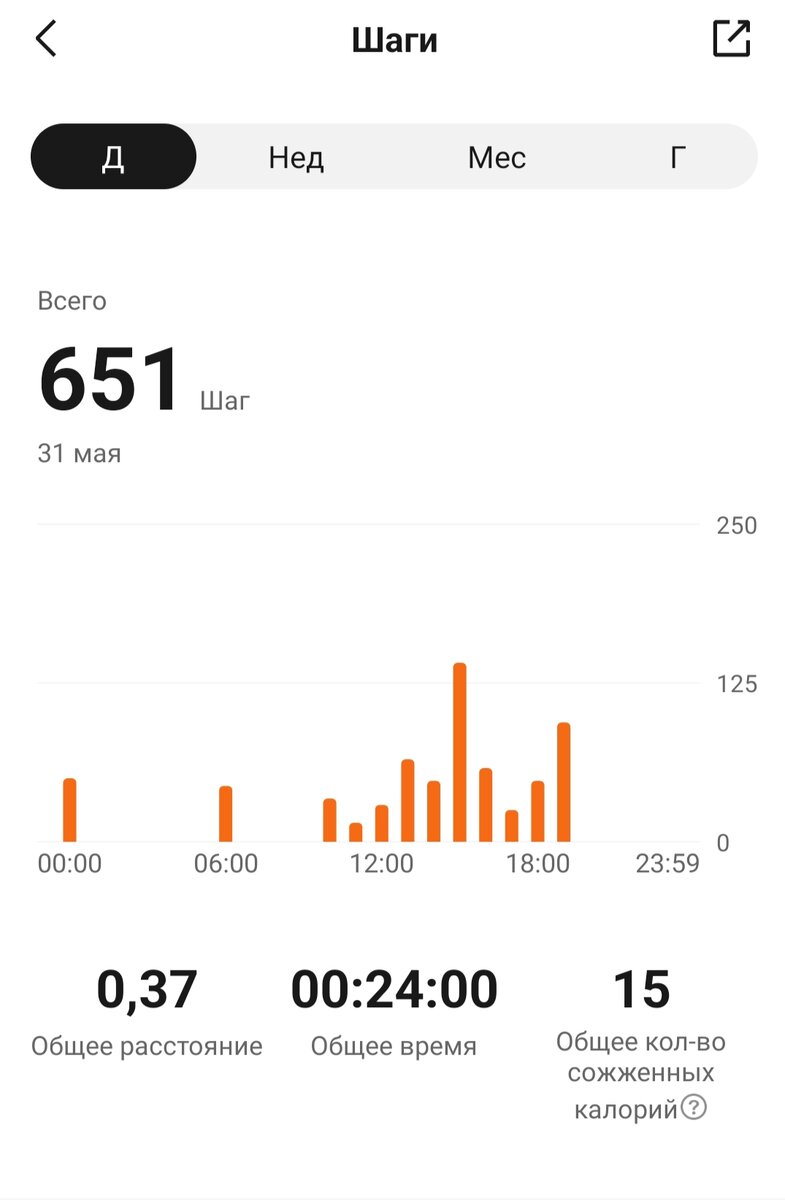Screen dimensions: 785x1200
Task: Tap the 250 value on the y-axis
Action: [736, 525]
